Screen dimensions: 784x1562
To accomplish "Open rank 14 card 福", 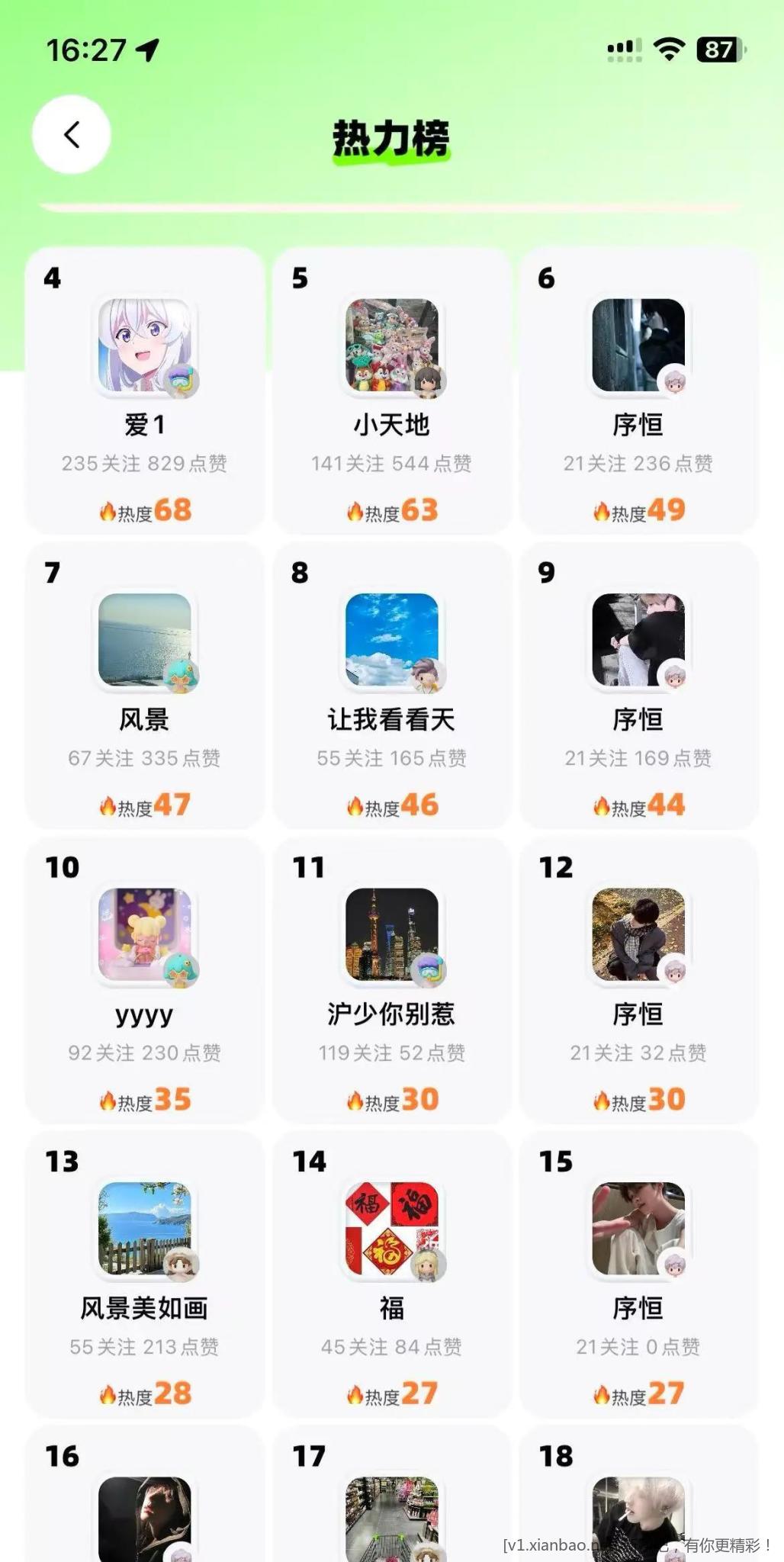I will point(391,1274).
